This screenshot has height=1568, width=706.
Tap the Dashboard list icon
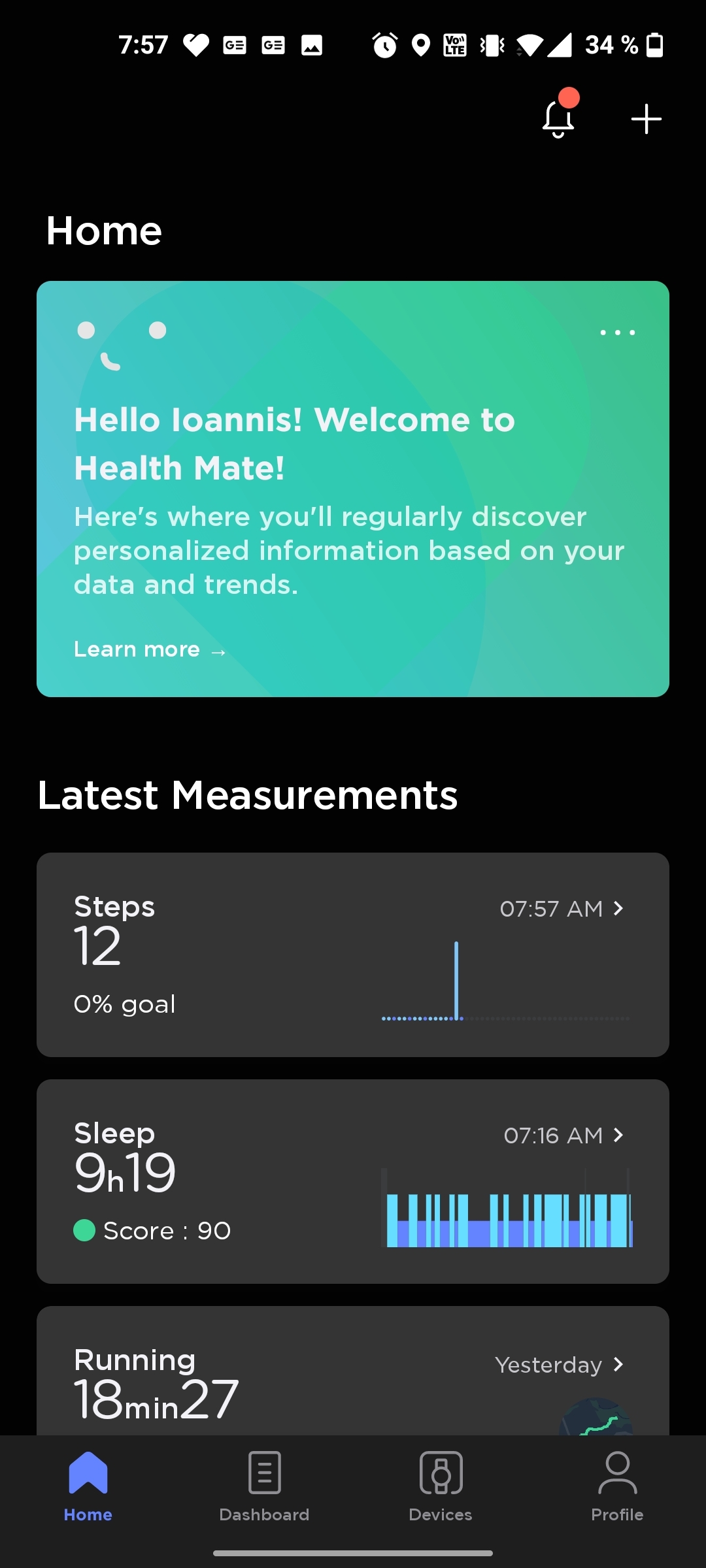tap(264, 1472)
